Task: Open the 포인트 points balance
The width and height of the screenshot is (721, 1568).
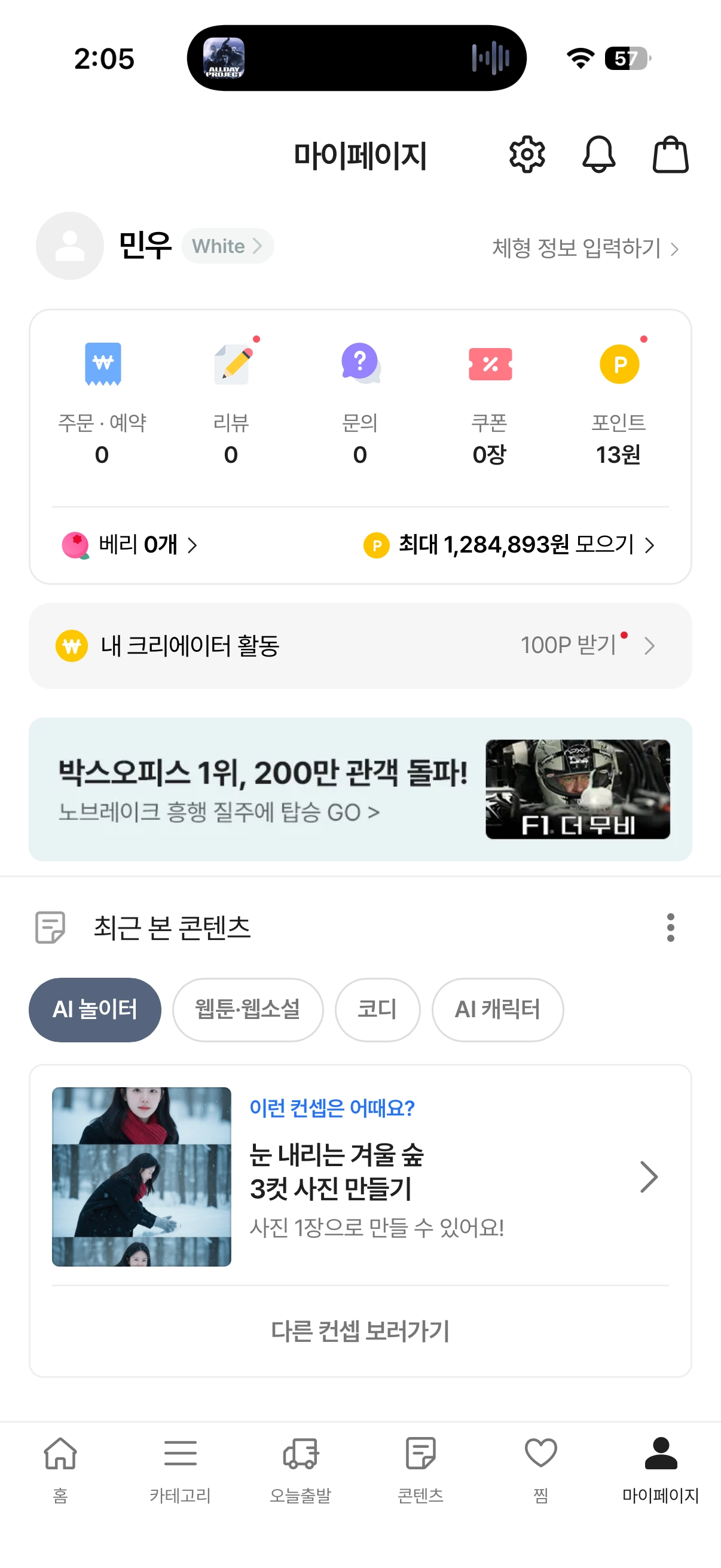Action: pos(618,403)
